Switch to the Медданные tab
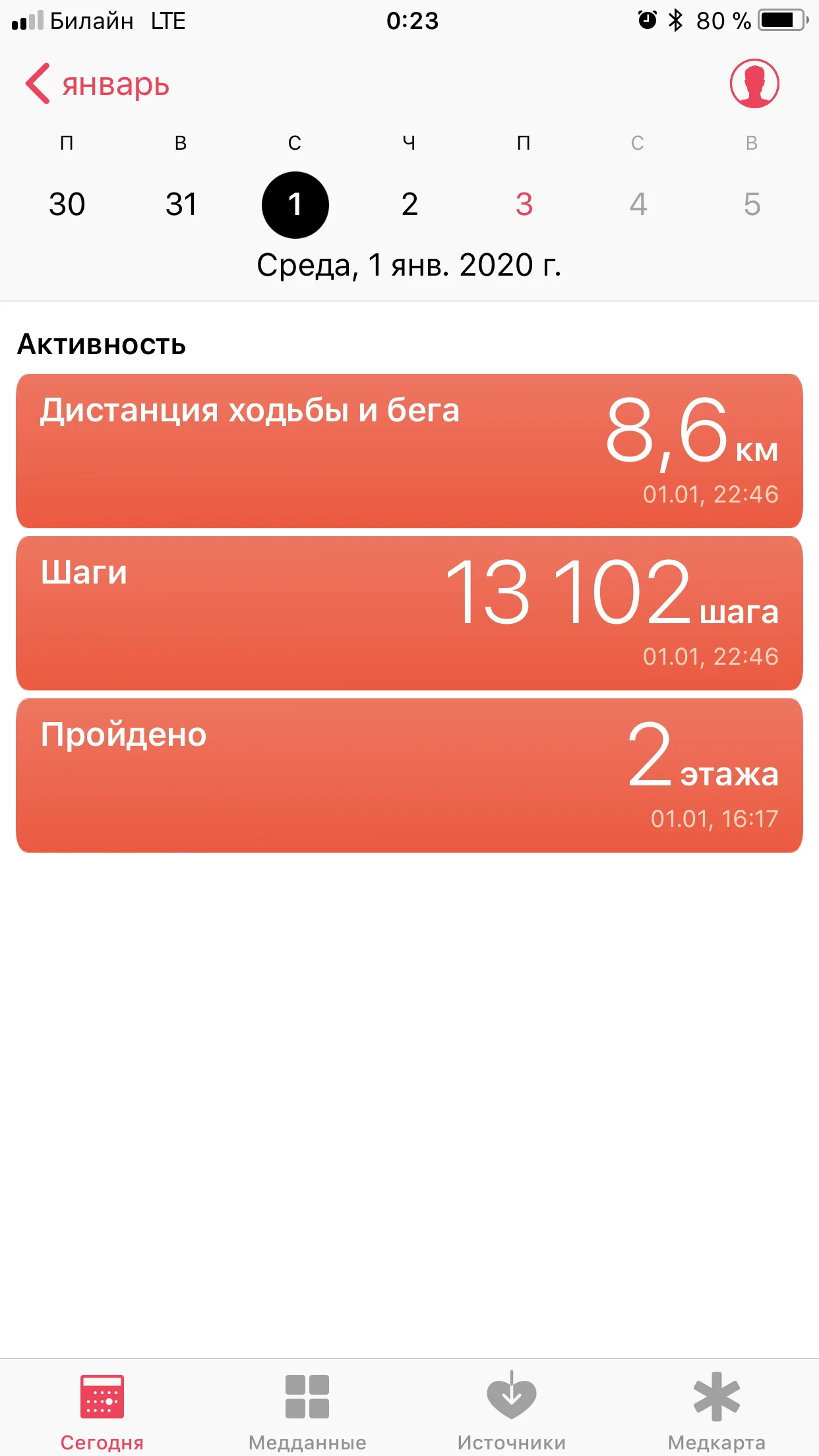 [x=307, y=1407]
